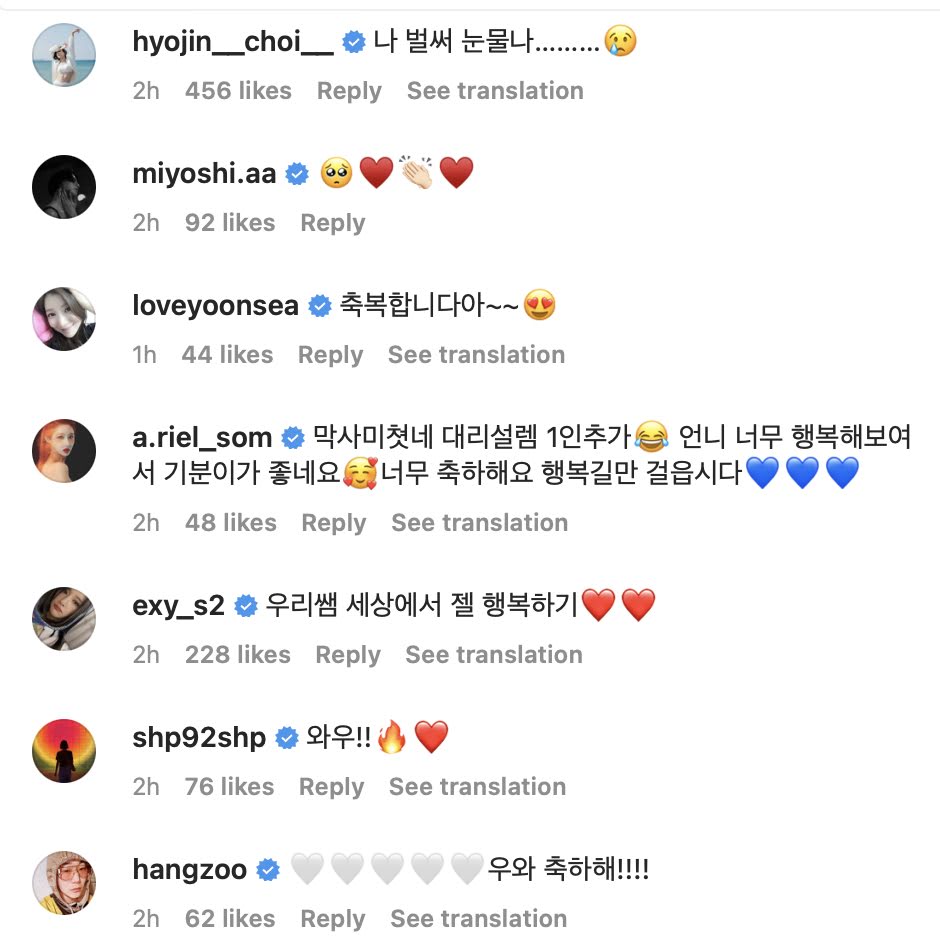Screen dimensions: 940x948
Task: Reply to shp92shp's comment
Action: click(x=332, y=787)
